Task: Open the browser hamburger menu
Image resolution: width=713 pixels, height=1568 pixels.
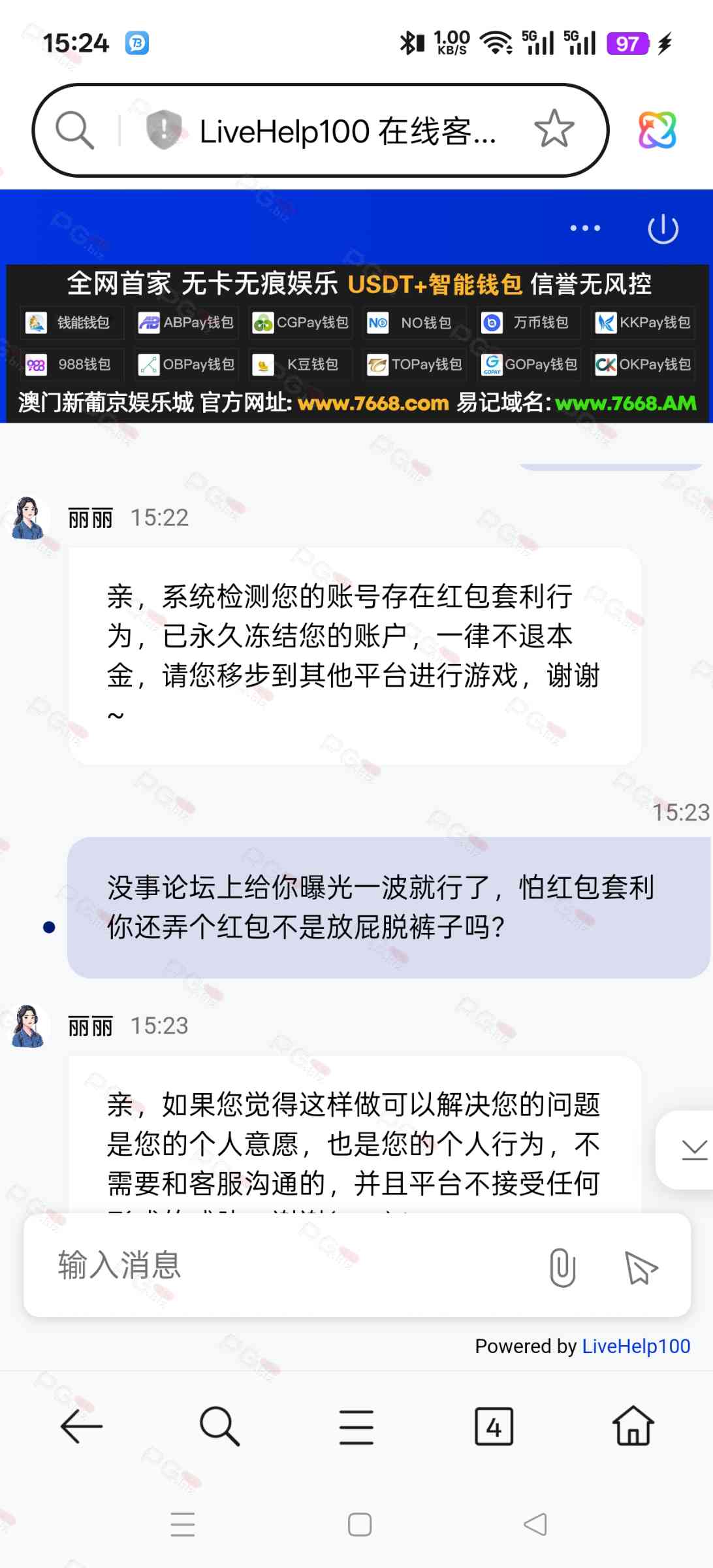Action: point(356,1426)
